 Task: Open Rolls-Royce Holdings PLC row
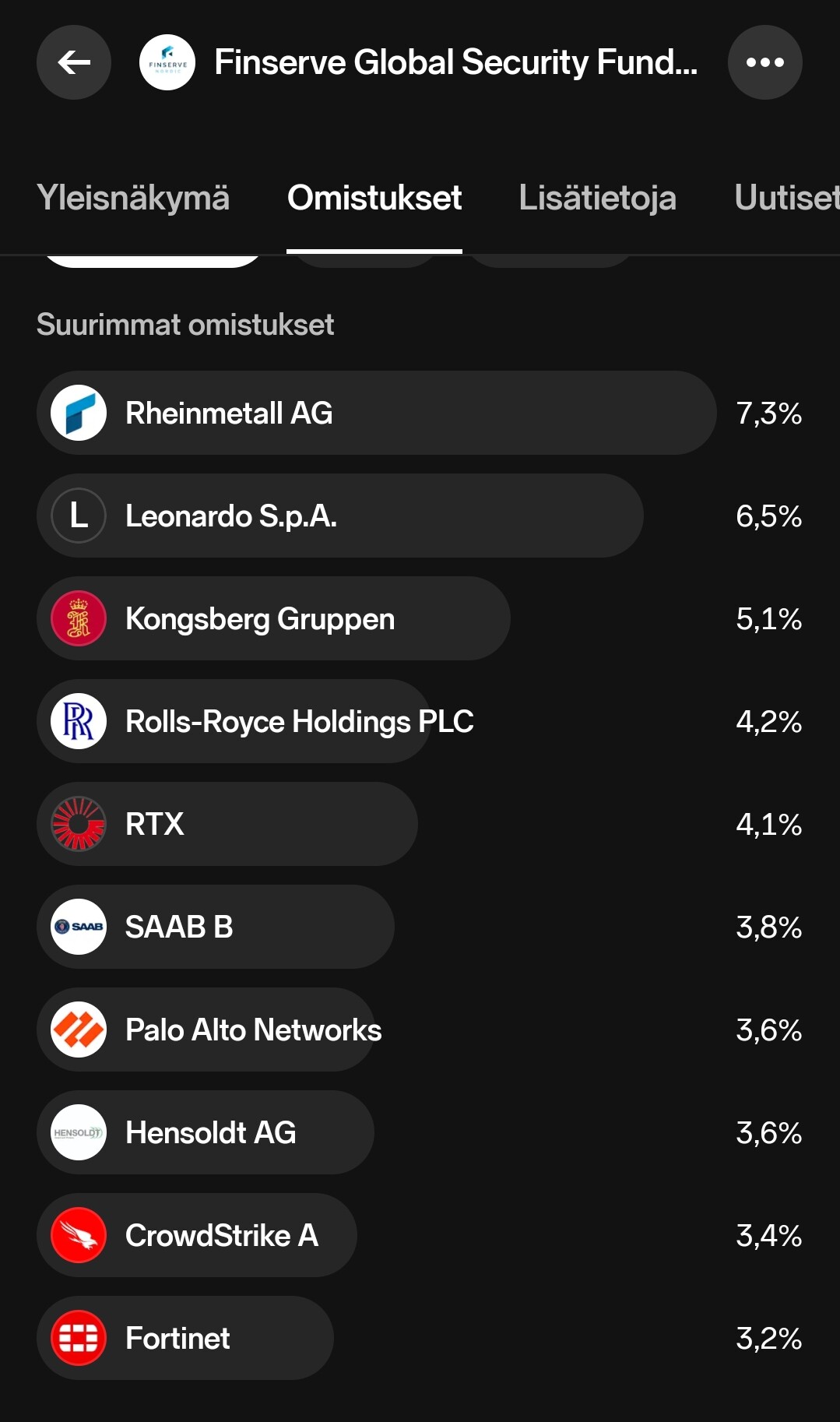[x=420, y=721]
